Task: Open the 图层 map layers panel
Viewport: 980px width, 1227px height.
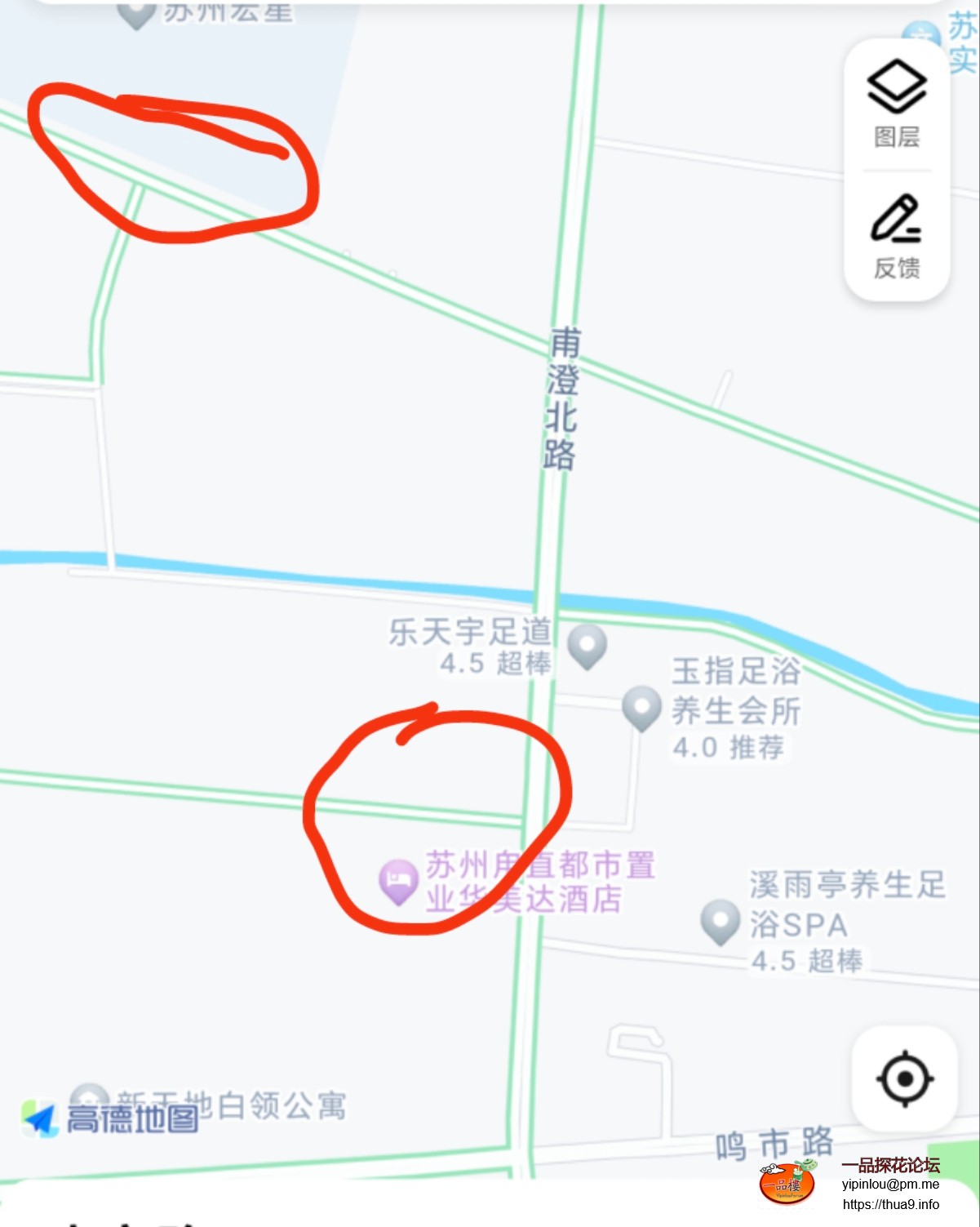Action: (896, 102)
